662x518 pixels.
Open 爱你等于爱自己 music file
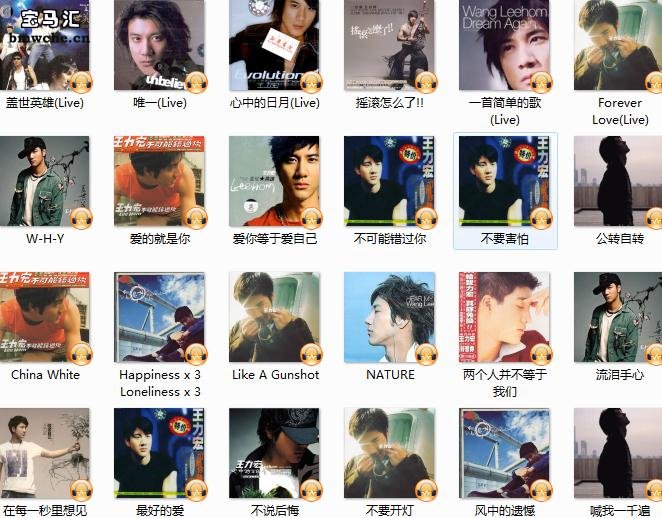(x=275, y=182)
